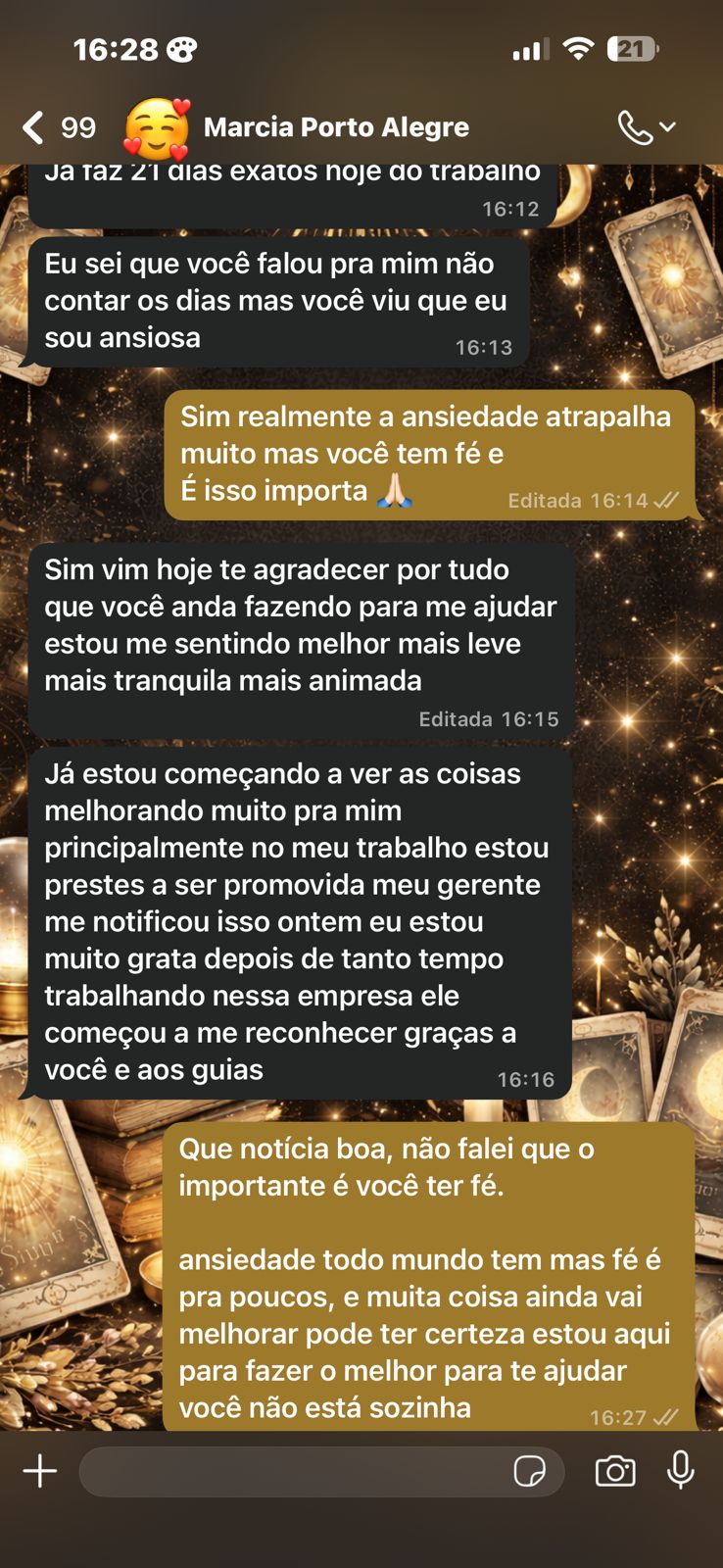Tap the message input field

[x=294, y=1471]
